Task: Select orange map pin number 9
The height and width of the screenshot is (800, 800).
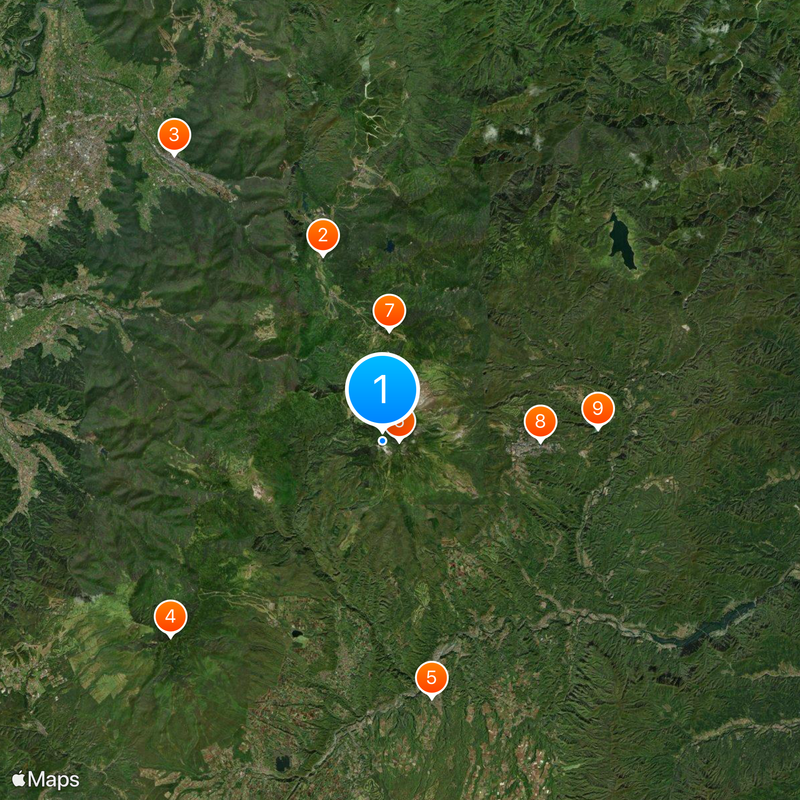Action: [598, 408]
